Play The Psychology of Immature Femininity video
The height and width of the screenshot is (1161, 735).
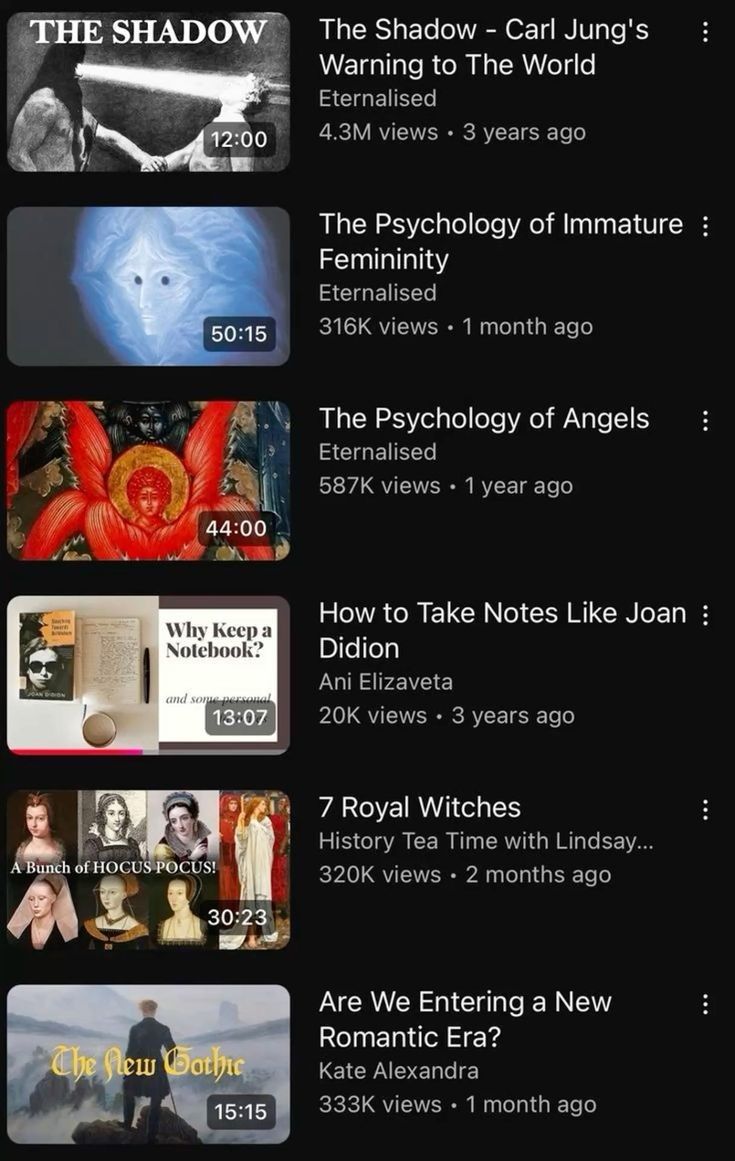coord(148,286)
